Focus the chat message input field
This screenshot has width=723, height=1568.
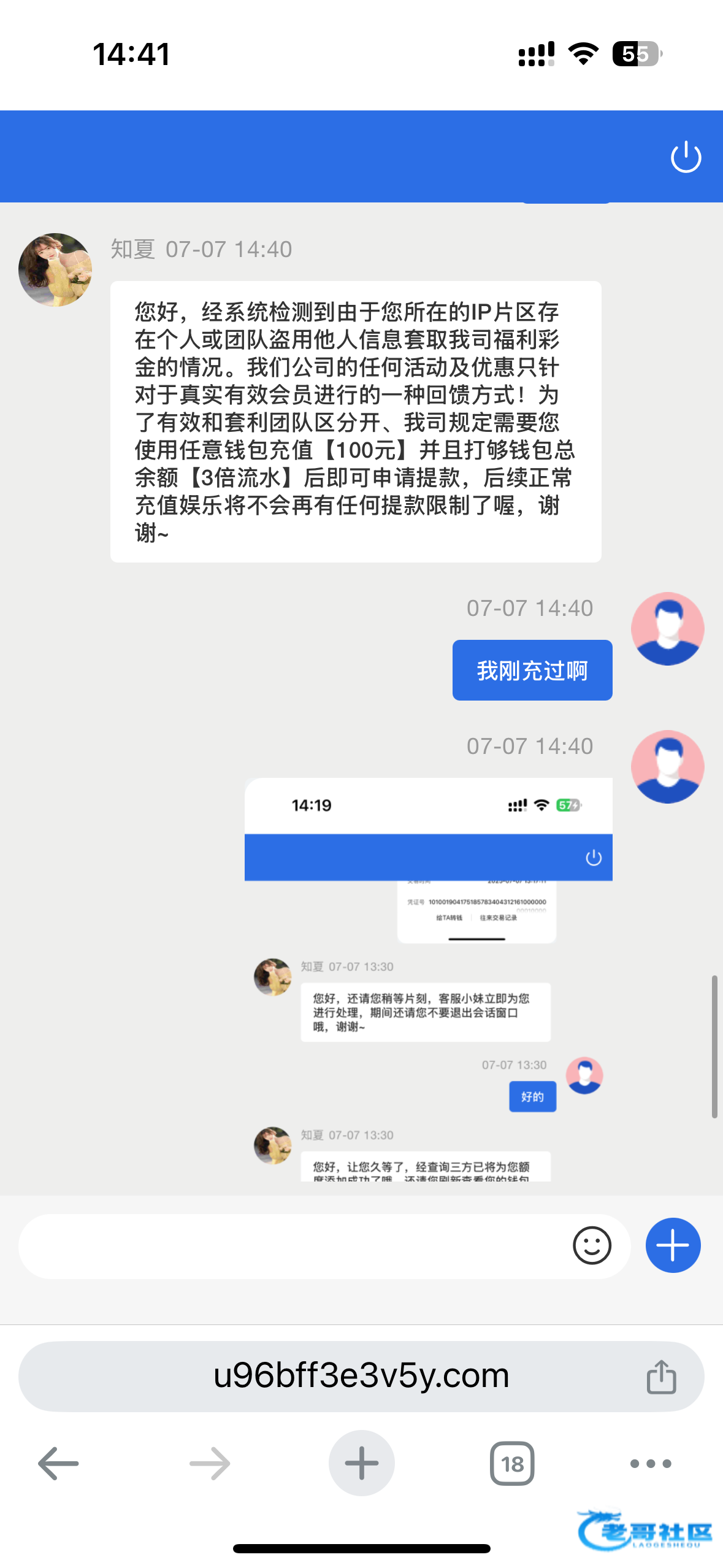[x=294, y=1246]
